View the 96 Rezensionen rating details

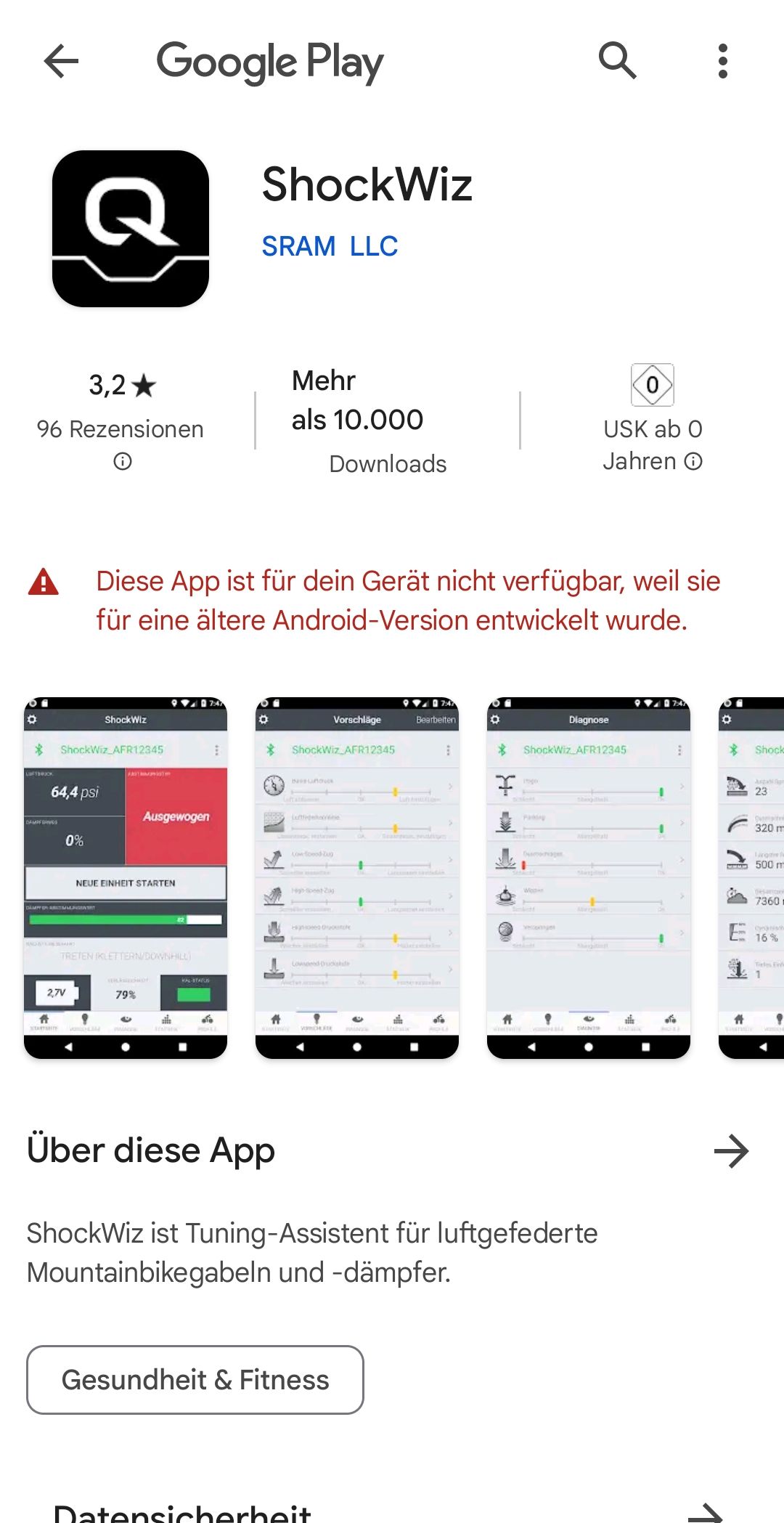click(x=121, y=429)
